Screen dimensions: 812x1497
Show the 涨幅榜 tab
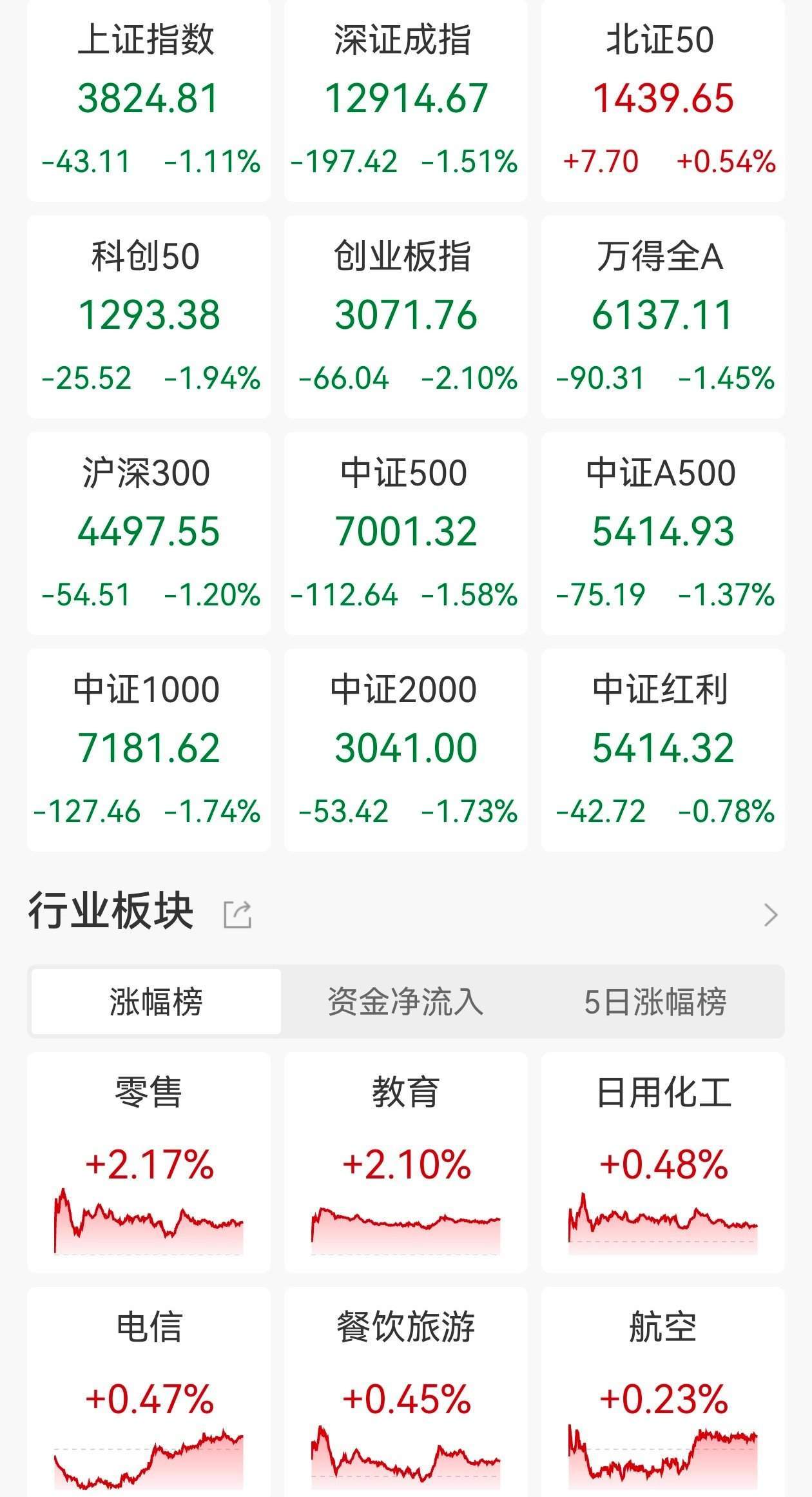[156, 1001]
